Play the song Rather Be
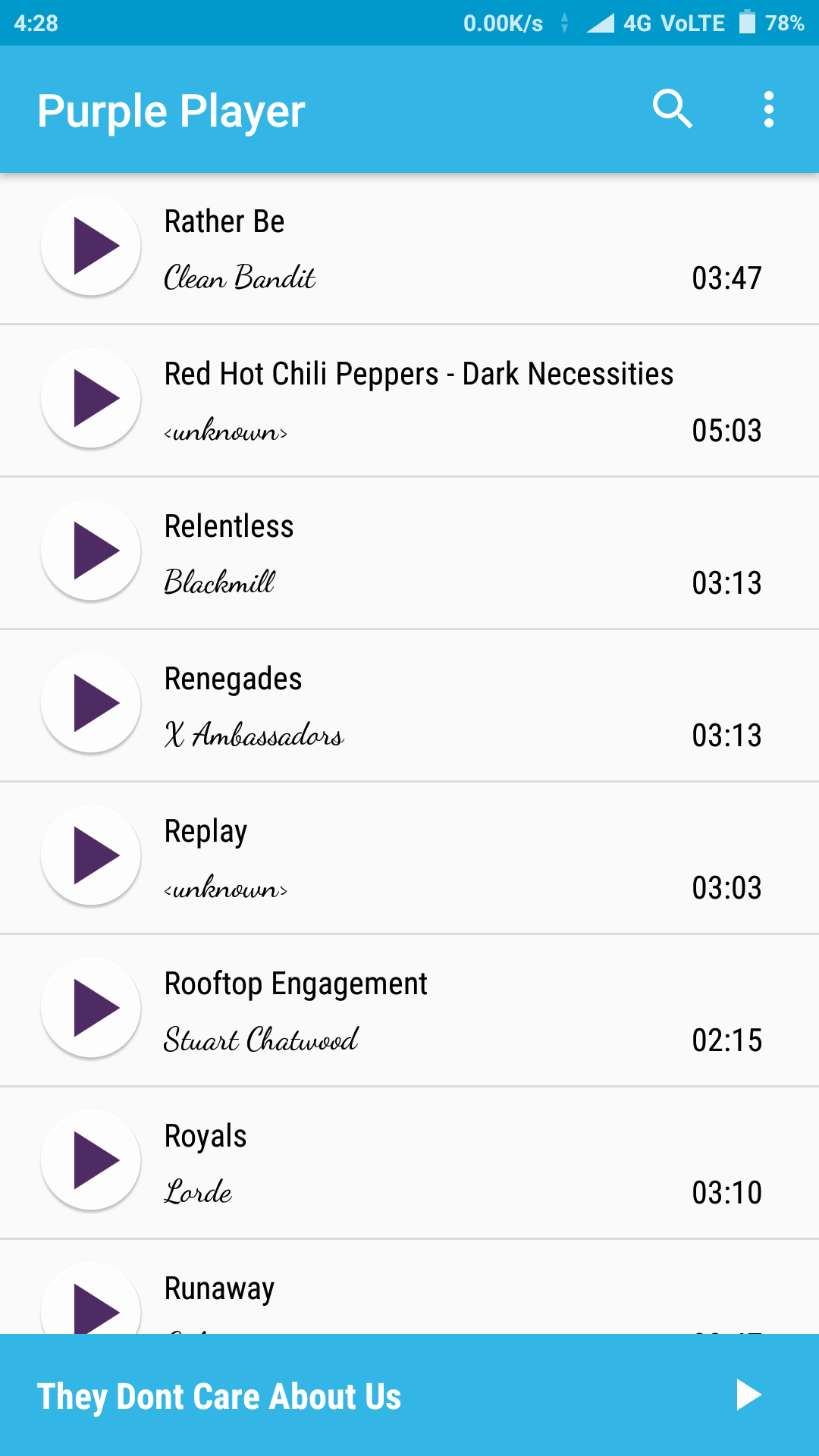Screen dimensions: 819x1456 point(89,245)
